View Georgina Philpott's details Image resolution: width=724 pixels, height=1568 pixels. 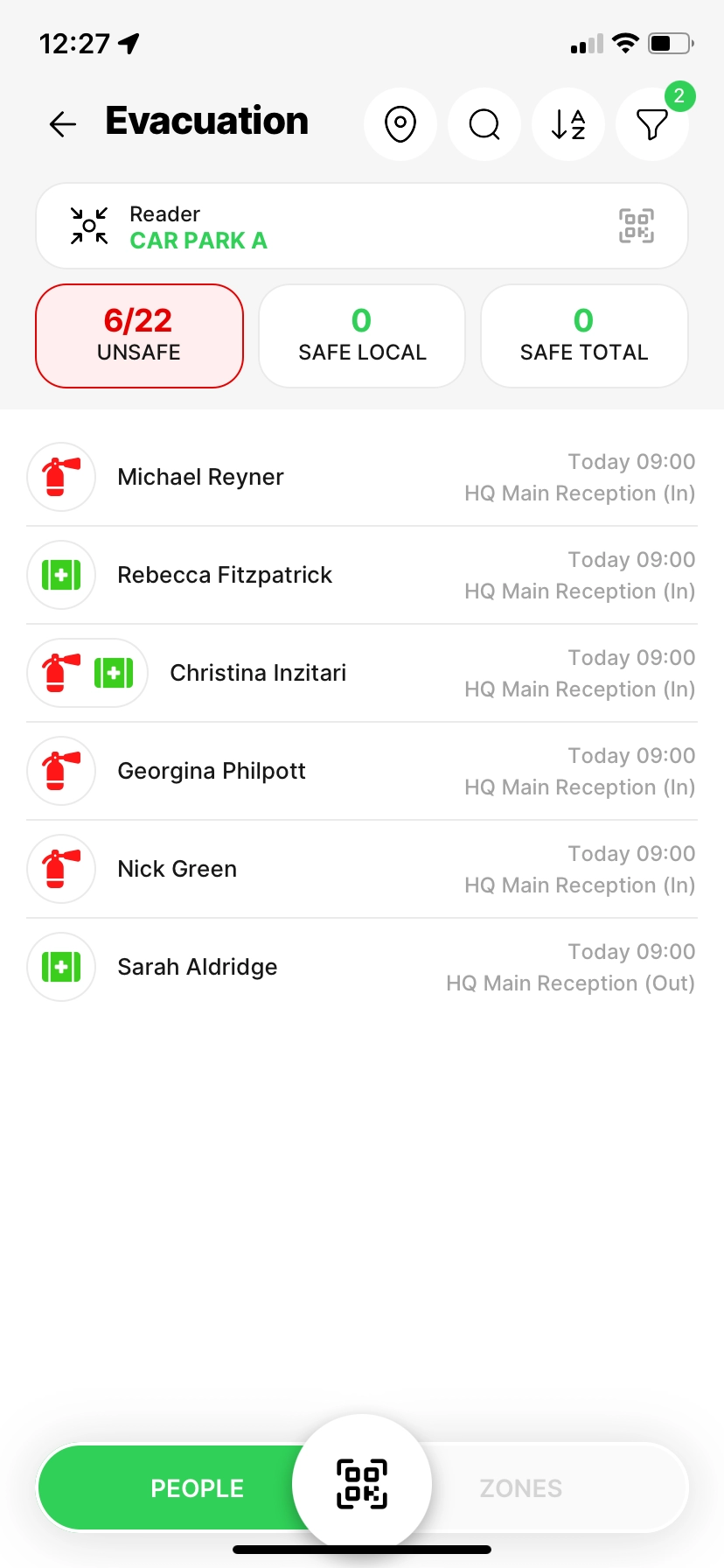(362, 771)
